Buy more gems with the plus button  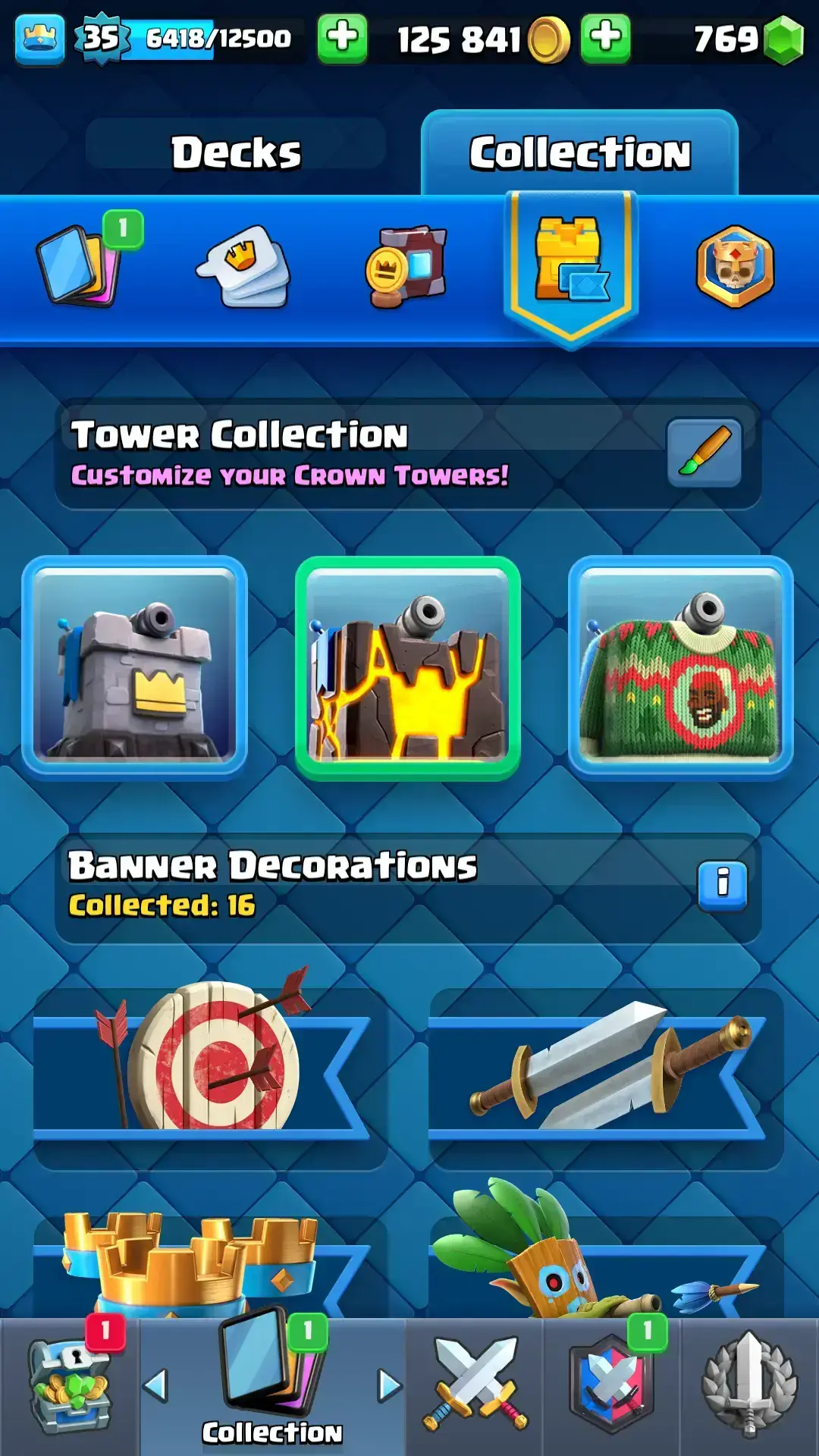(605, 37)
